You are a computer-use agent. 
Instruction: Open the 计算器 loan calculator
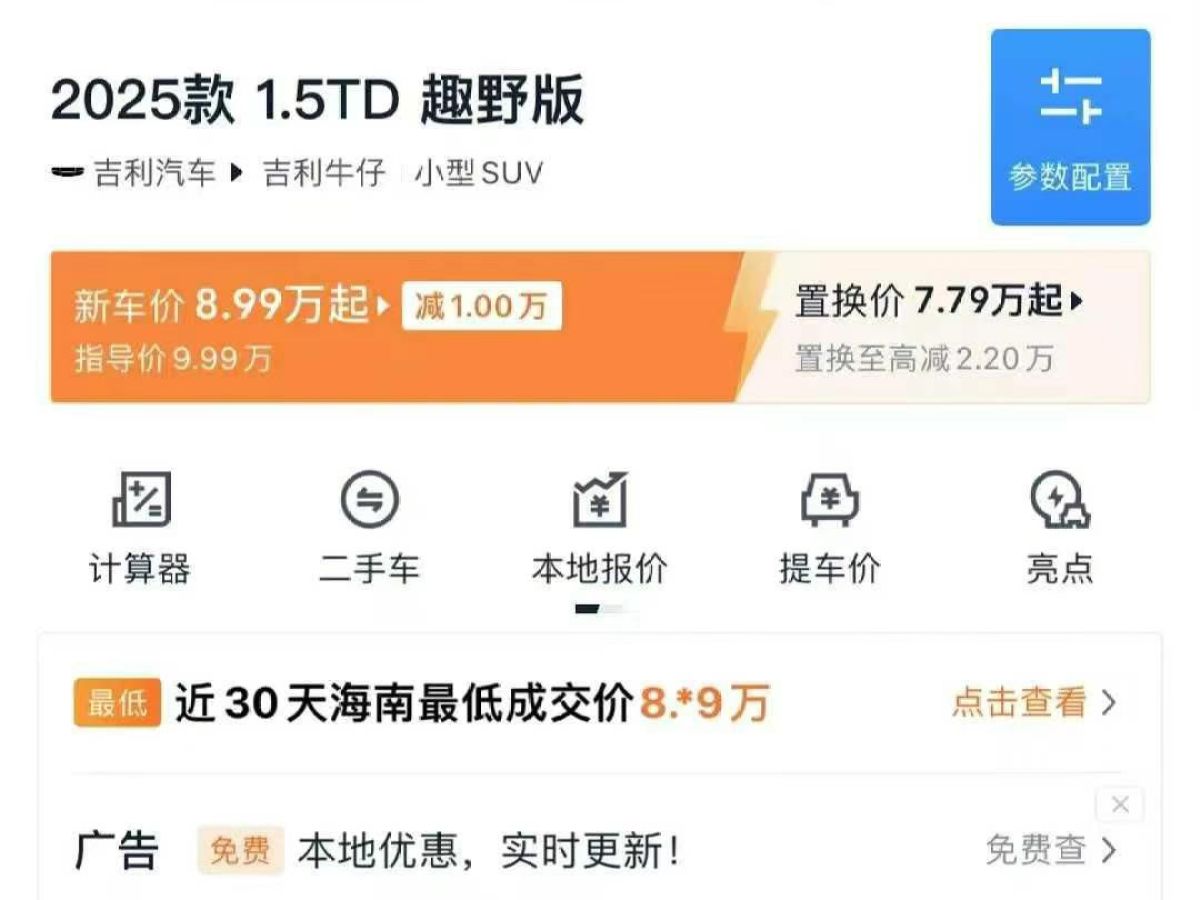[140, 527]
